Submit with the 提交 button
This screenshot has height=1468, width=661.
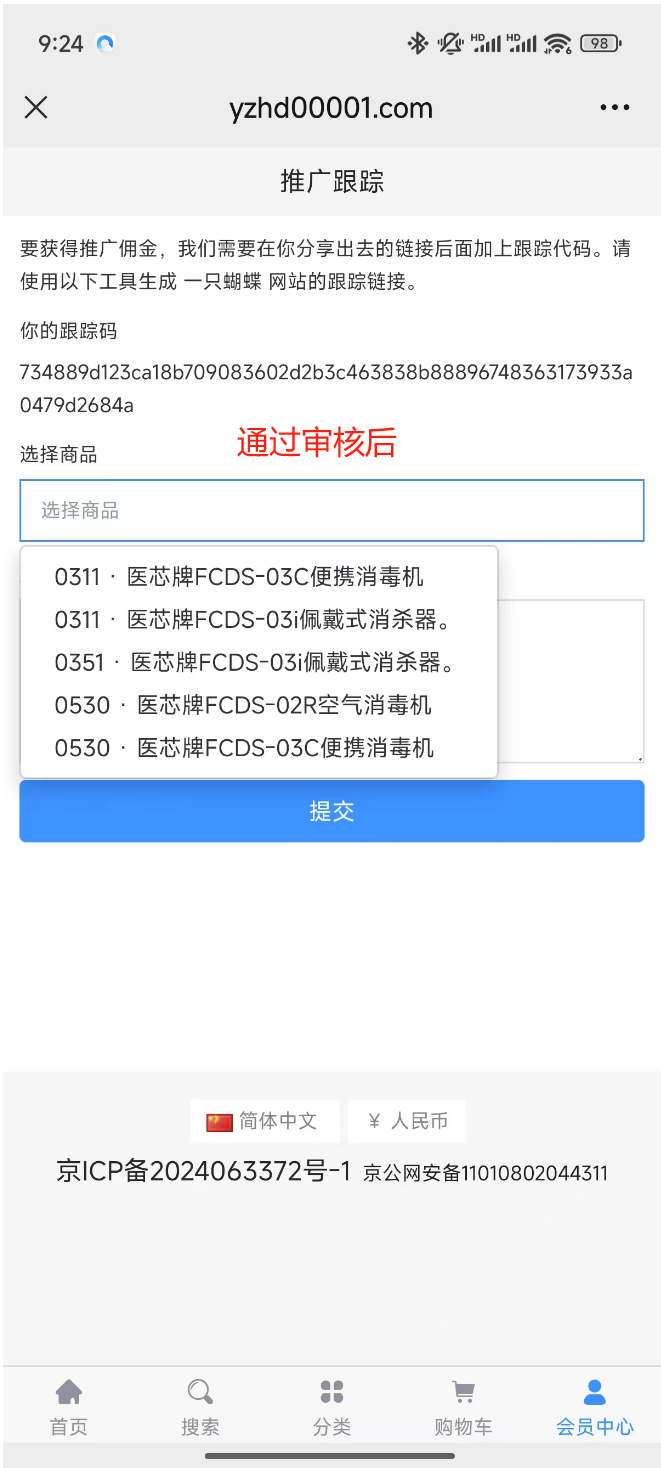(x=332, y=811)
